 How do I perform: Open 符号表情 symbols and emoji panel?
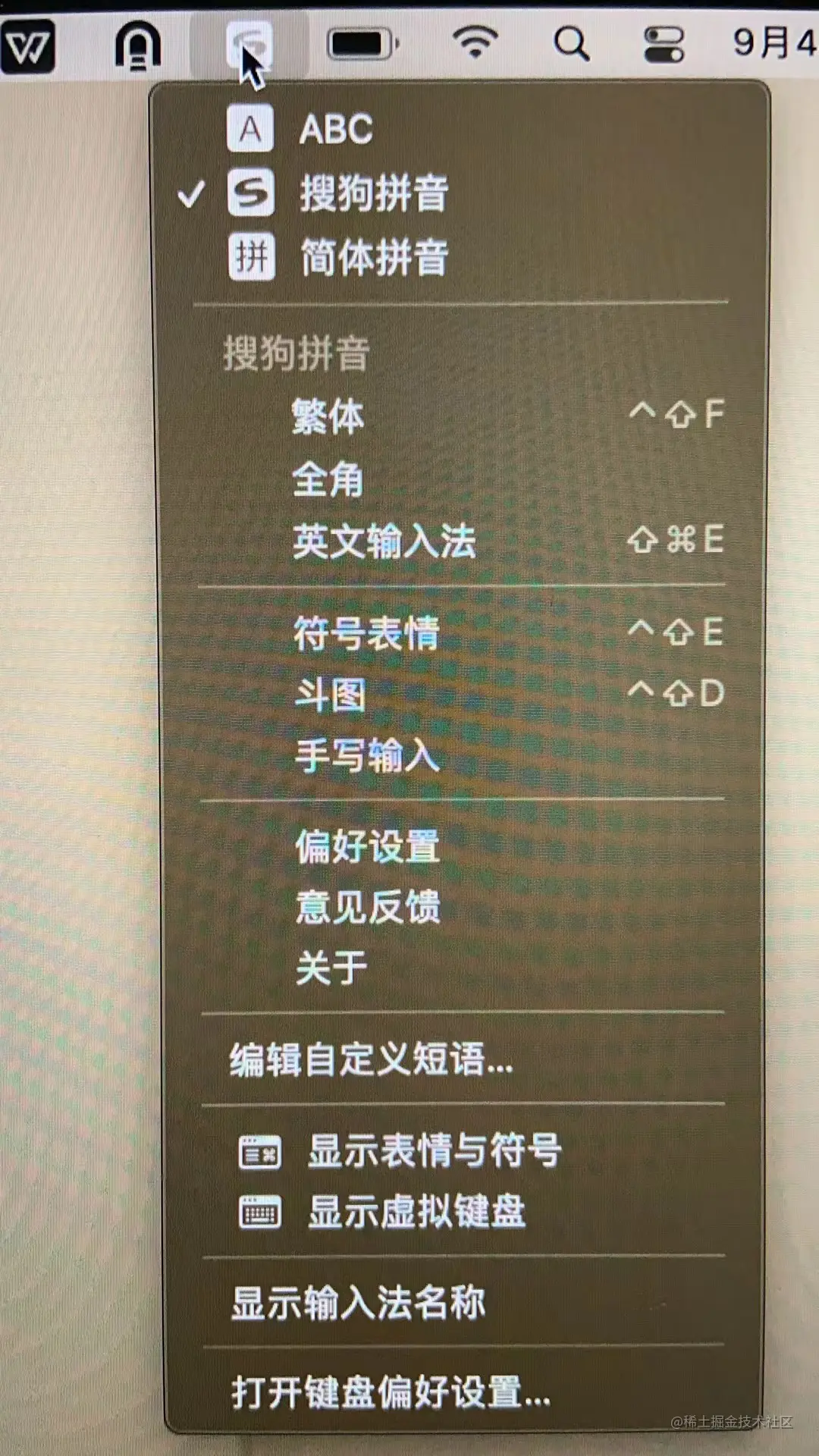pyautogui.click(x=366, y=633)
